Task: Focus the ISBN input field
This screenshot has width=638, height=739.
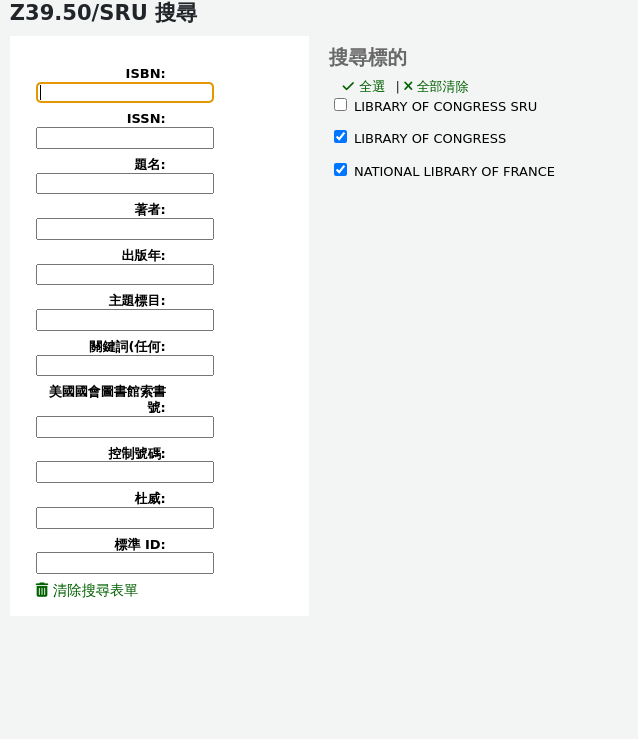Action: click(x=125, y=93)
